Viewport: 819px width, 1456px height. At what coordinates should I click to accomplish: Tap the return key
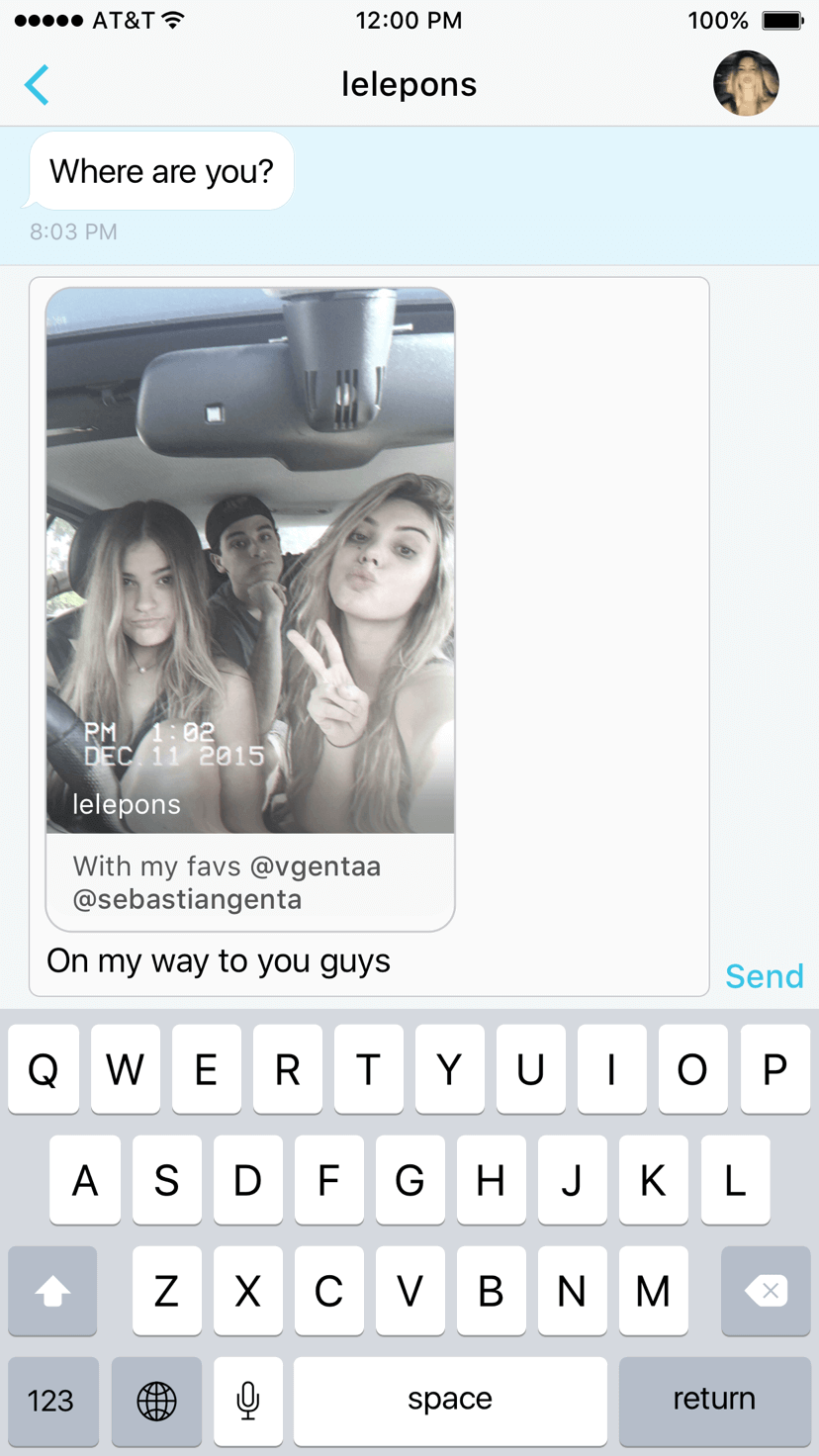coord(714,1401)
